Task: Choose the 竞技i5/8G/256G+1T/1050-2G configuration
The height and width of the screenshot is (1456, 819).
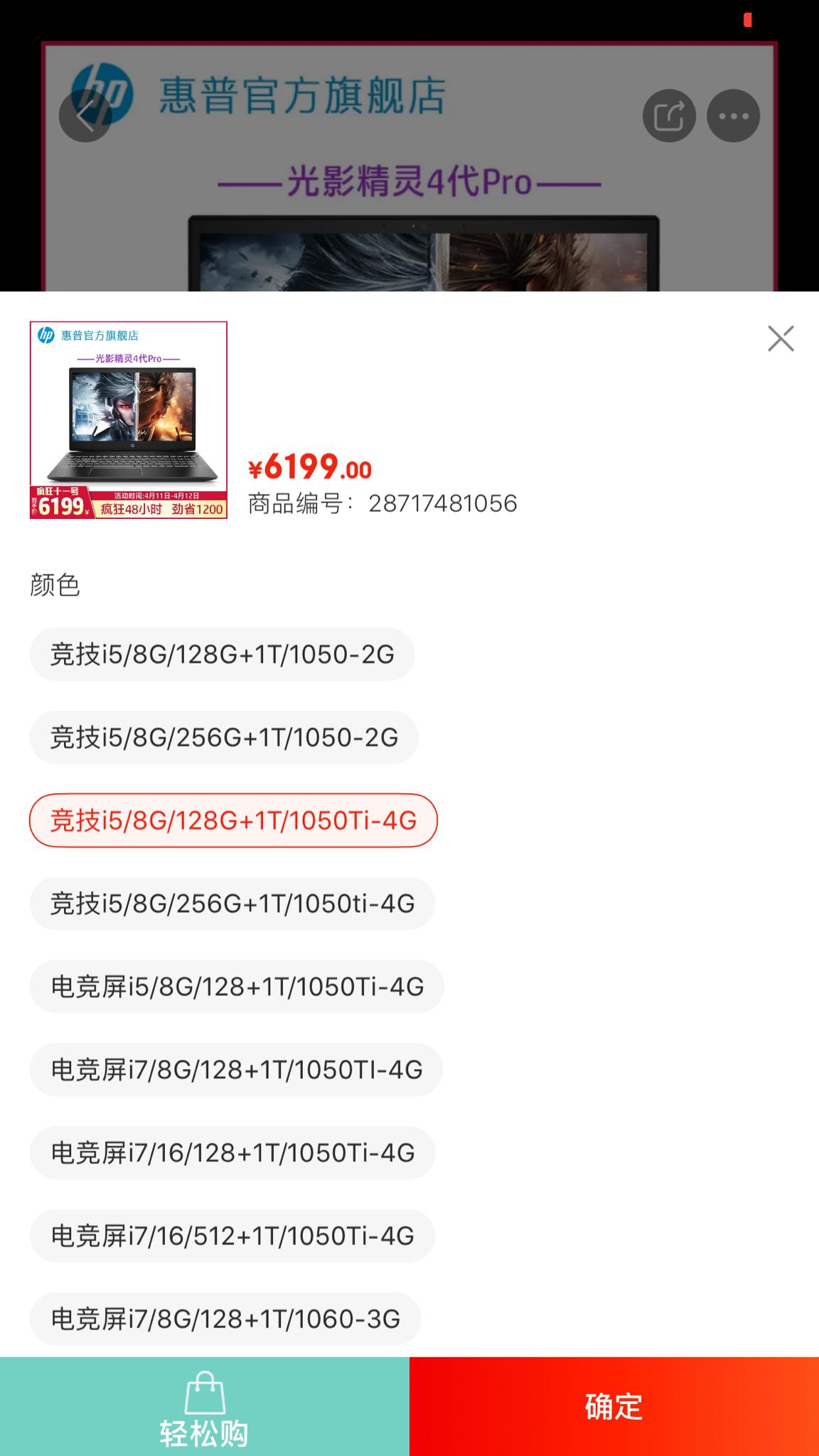Action: click(x=224, y=737)
